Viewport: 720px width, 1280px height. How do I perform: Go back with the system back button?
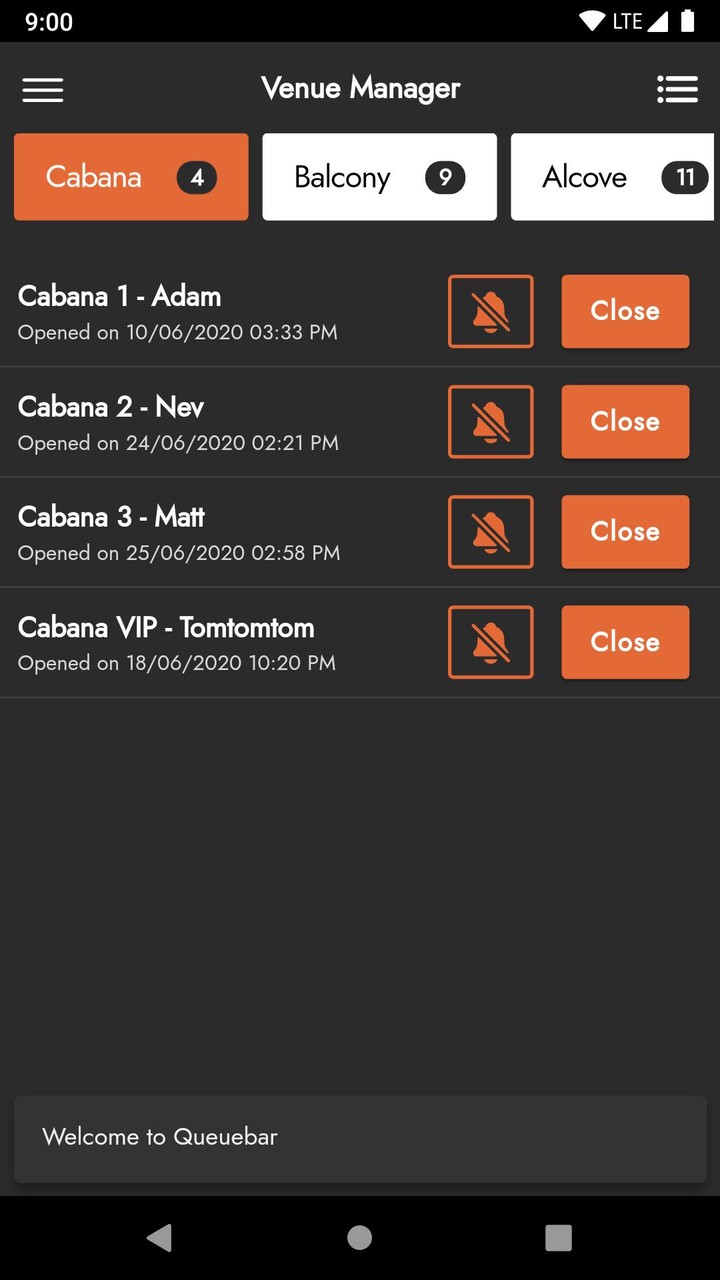[159, 1237]
